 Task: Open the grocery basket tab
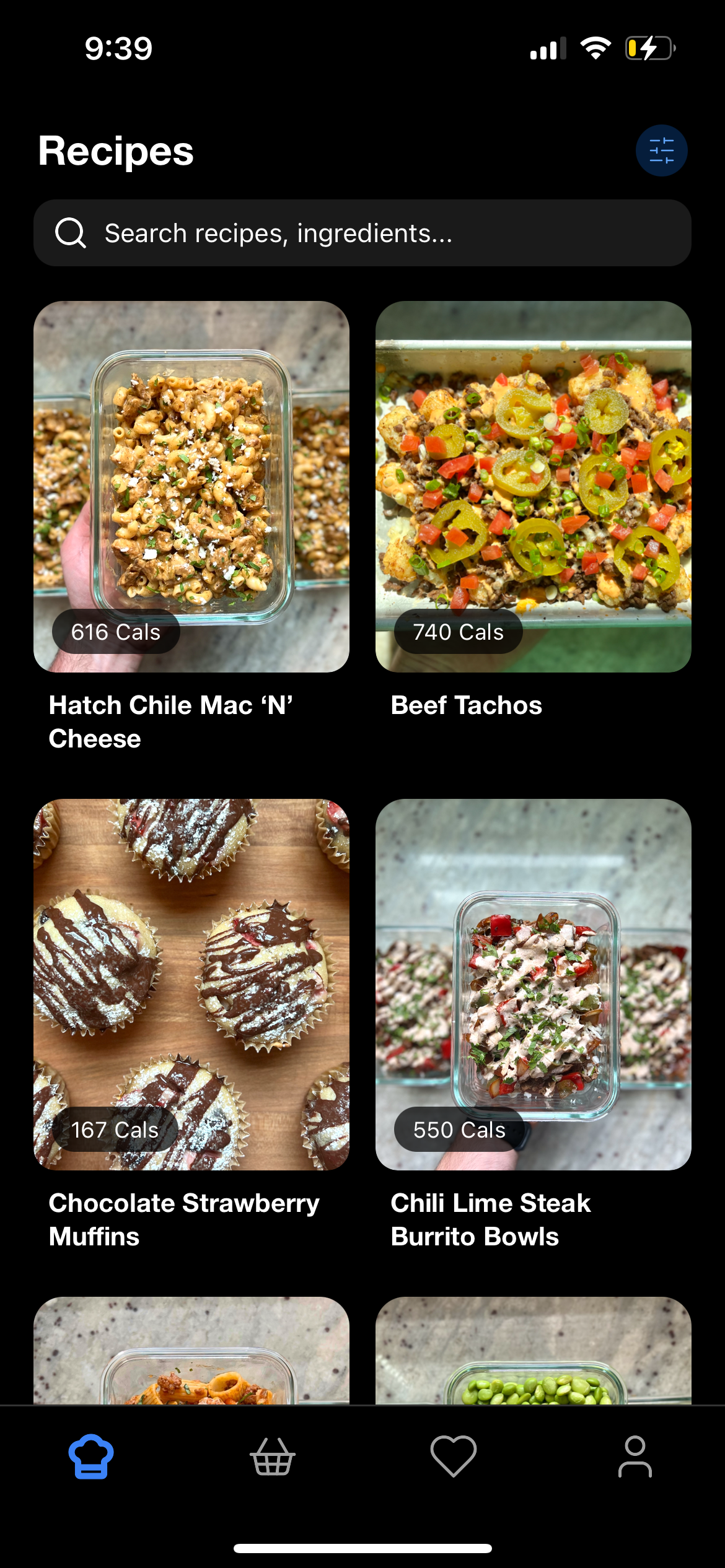pyautogui.click(x=272, y=1457)
